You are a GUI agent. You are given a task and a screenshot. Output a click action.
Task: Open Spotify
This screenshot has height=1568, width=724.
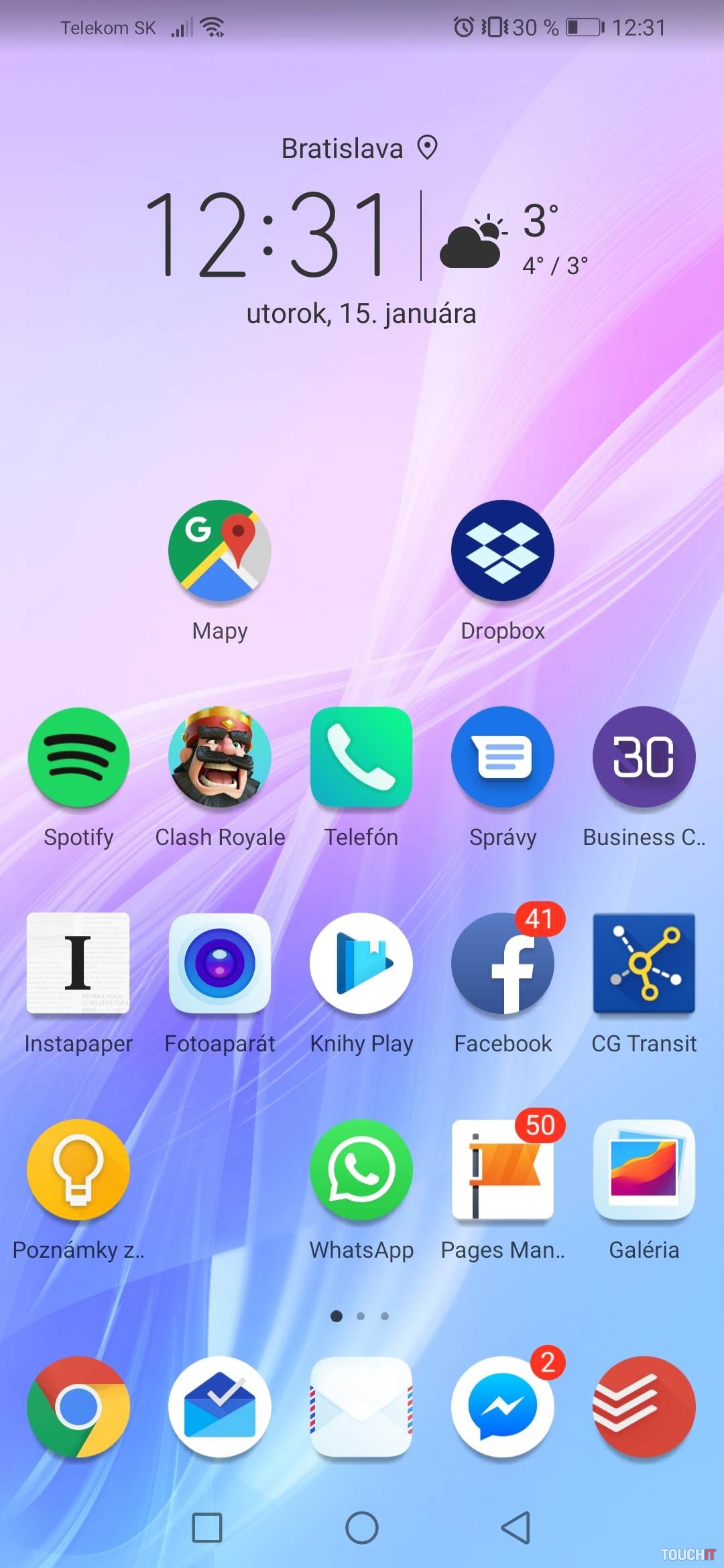pos(78,757)
